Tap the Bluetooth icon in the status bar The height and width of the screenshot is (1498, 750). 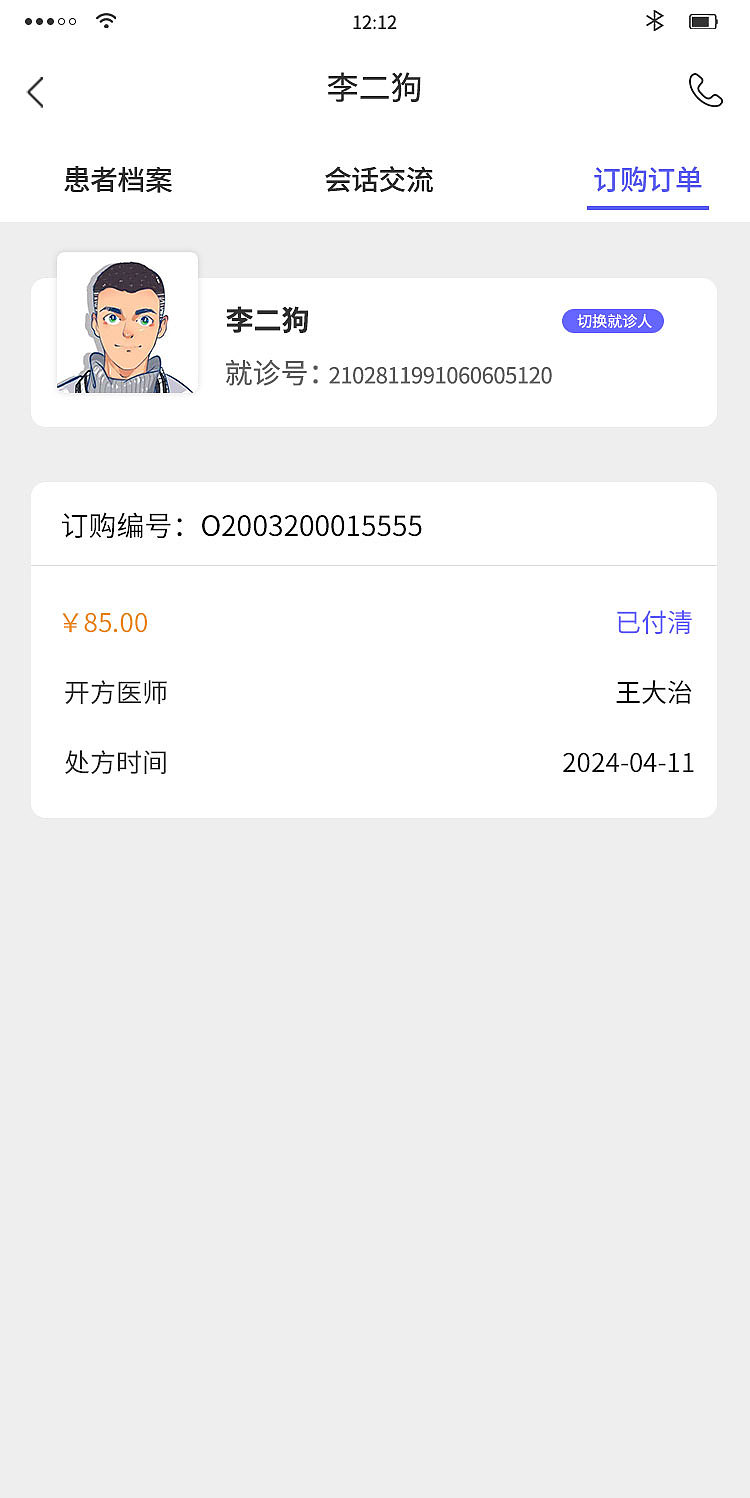[x=655, y=20]
